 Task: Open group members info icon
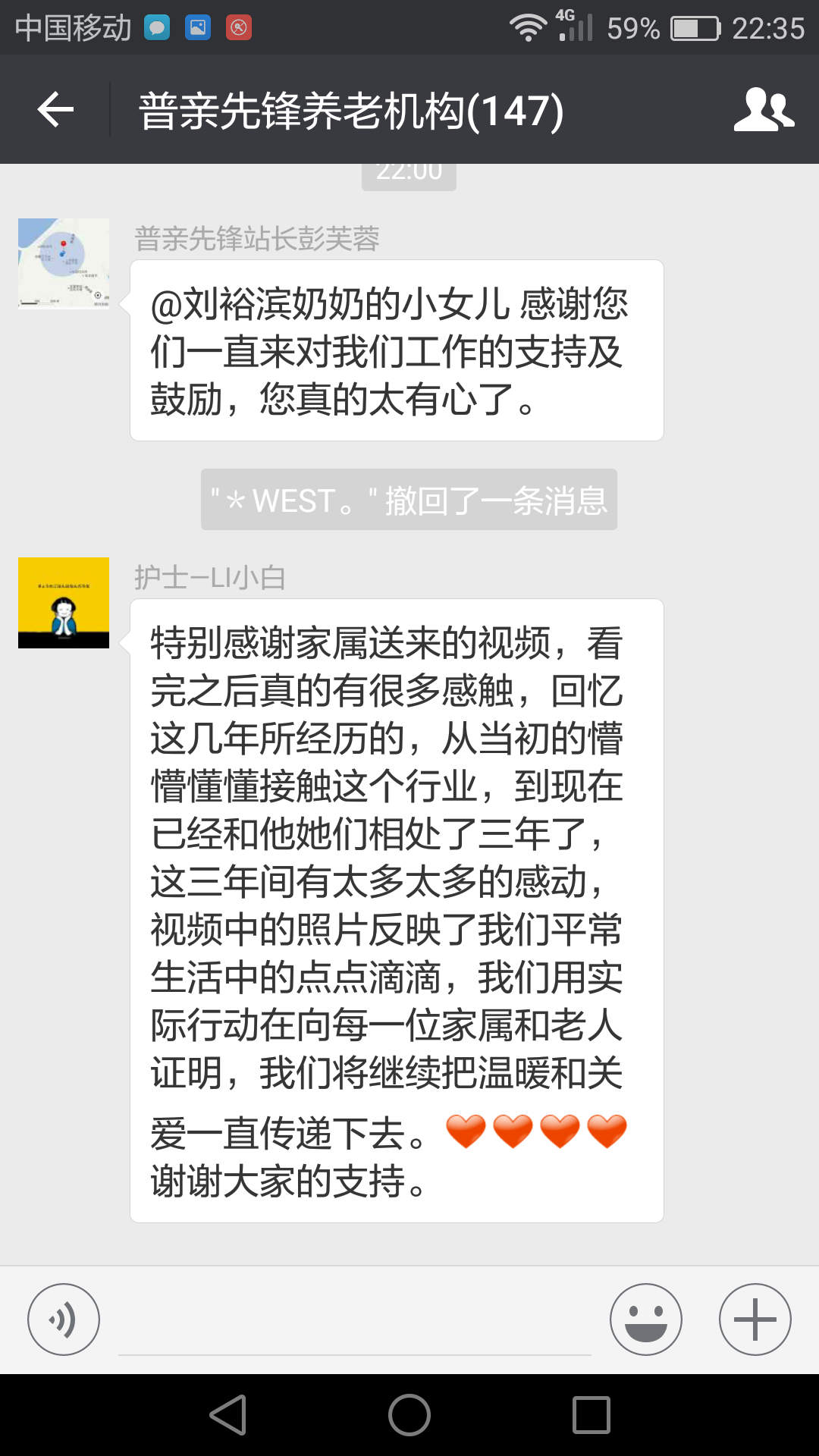click(x=763, y=110)
